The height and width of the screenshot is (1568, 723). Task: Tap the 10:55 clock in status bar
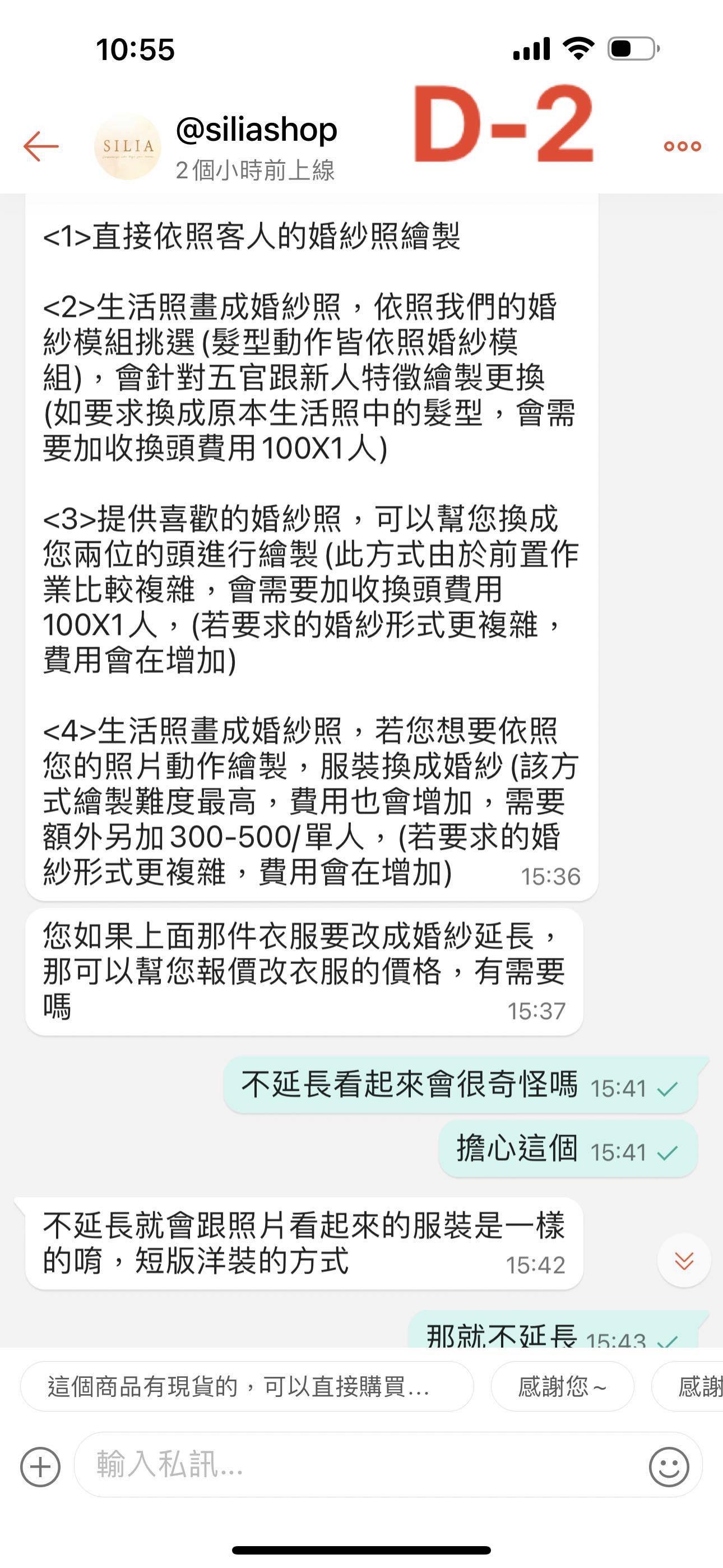(x=135, y=49)
